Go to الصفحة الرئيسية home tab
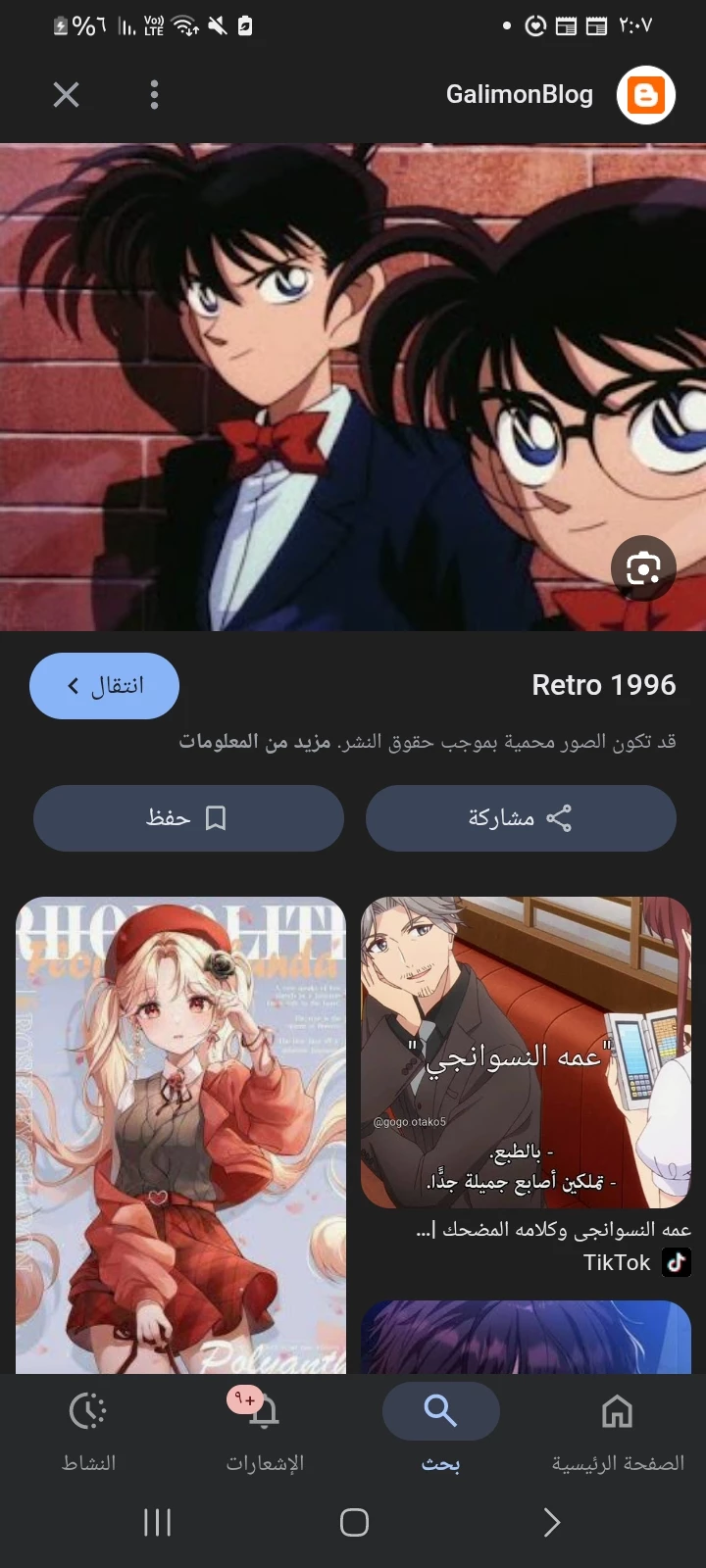706x1568 pixels. pyautogui.click(x=617, y=1433)
